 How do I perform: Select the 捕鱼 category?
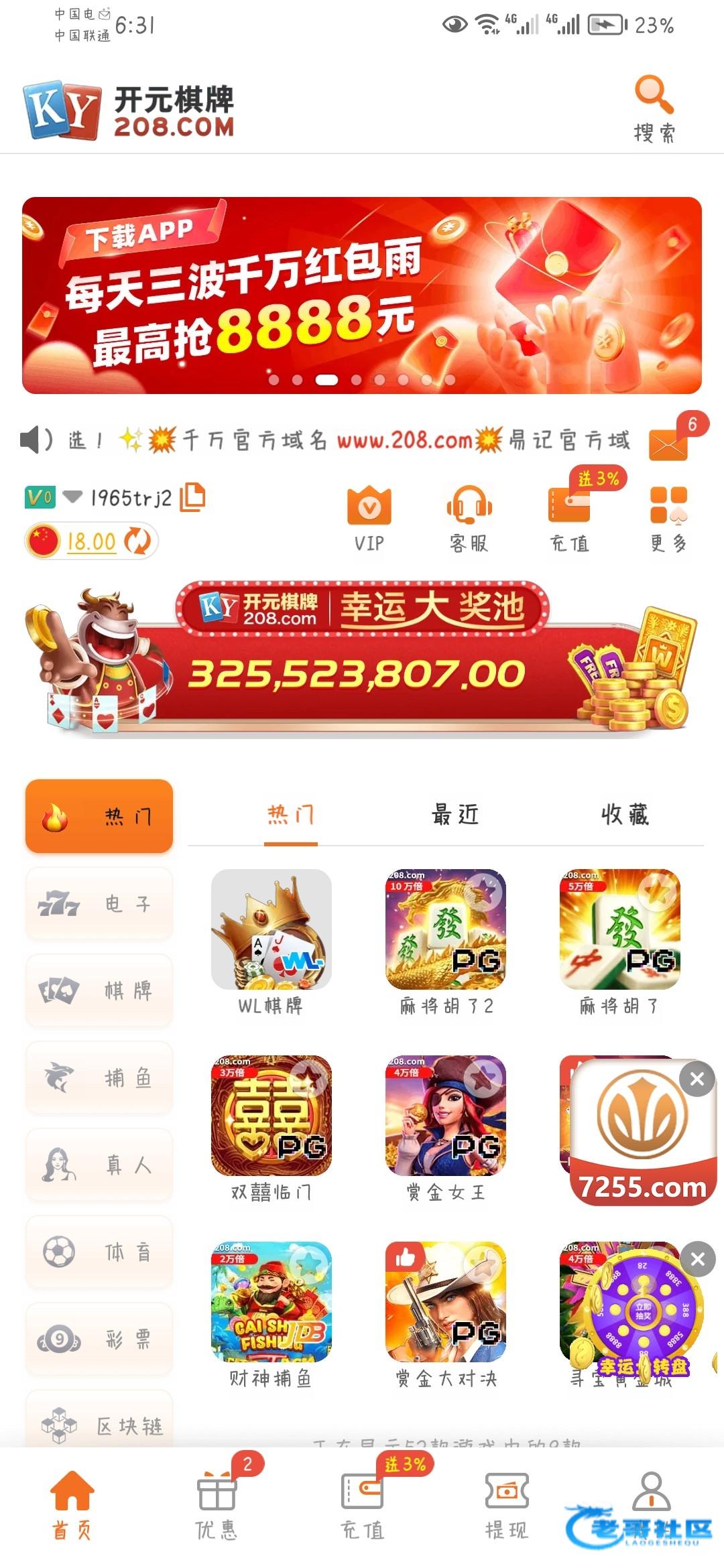(99, 1078)
